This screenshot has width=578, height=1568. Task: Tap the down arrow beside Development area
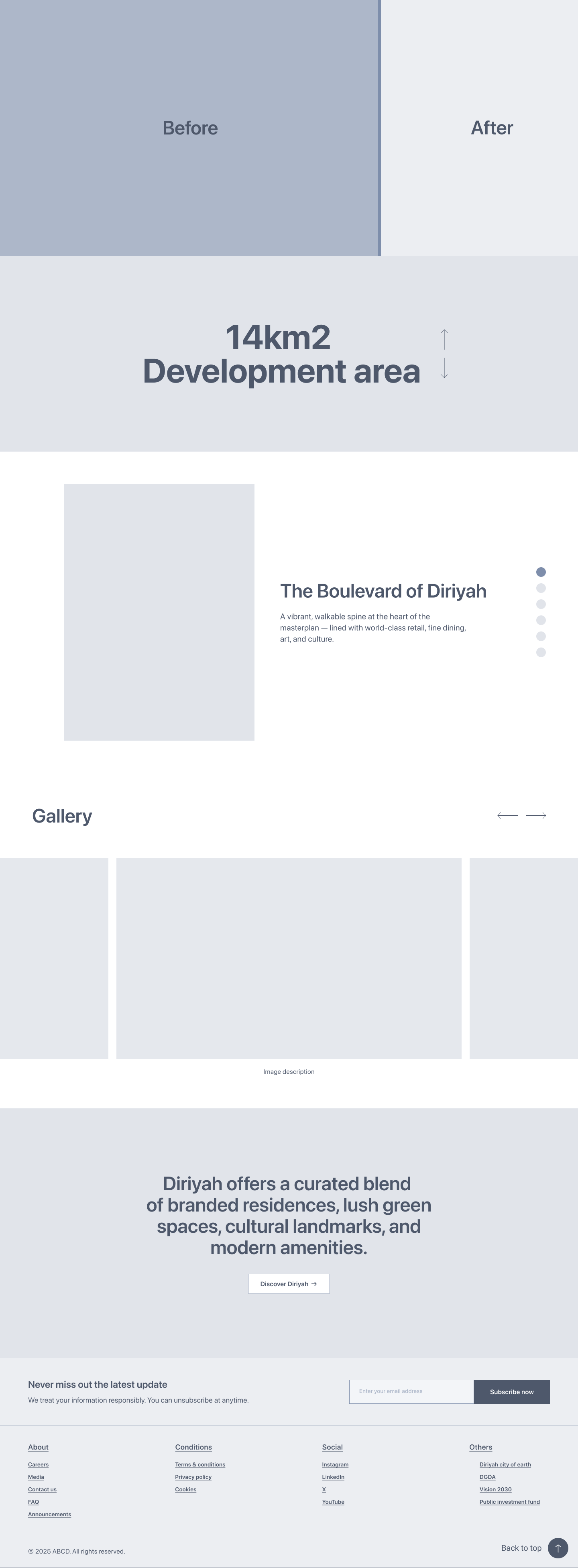pyautogui.click(x=444, y=368)
